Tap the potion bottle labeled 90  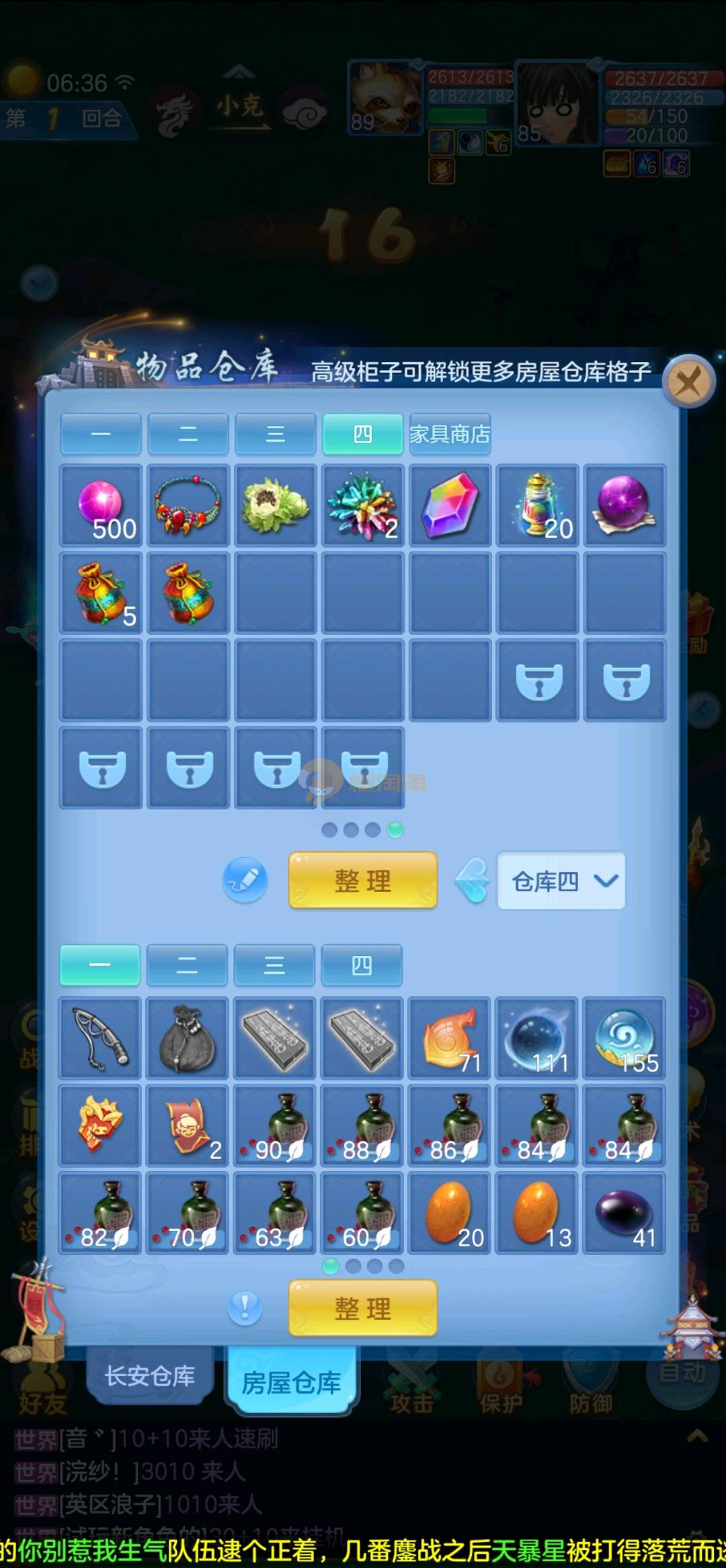[274, 1125]
